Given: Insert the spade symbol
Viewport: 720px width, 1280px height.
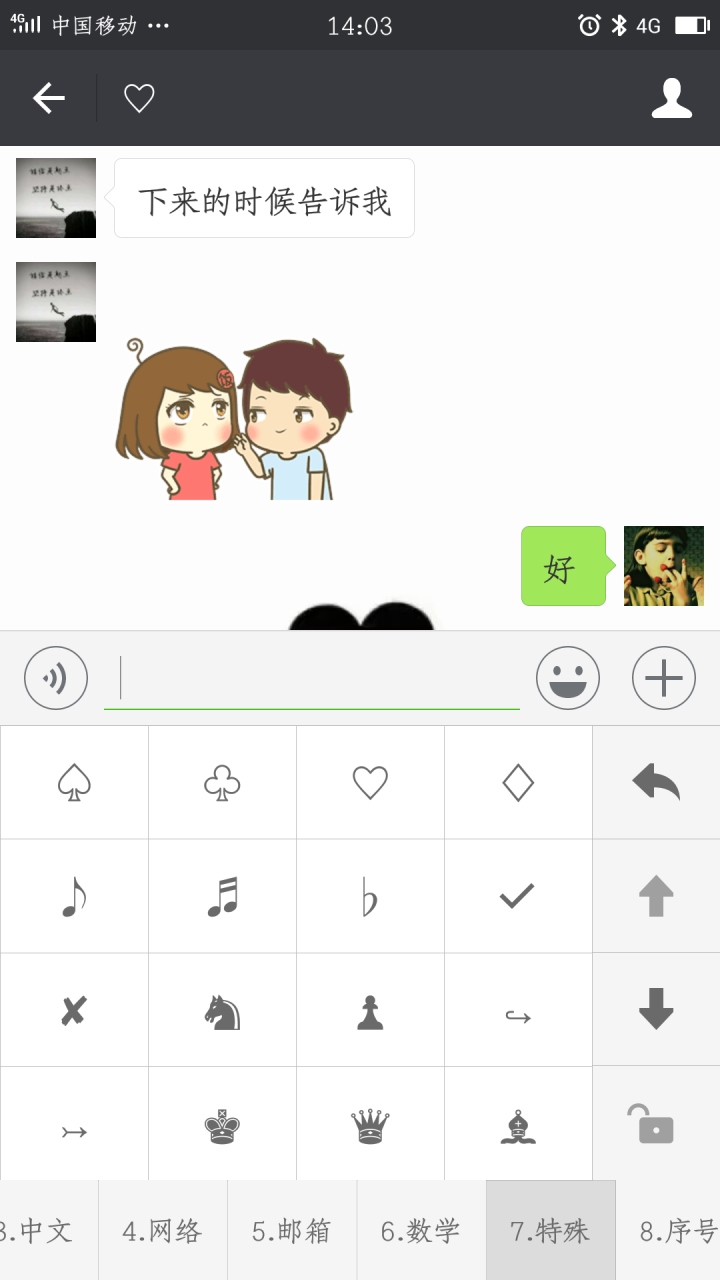Looking at the screenshot, I should point(75,783).
